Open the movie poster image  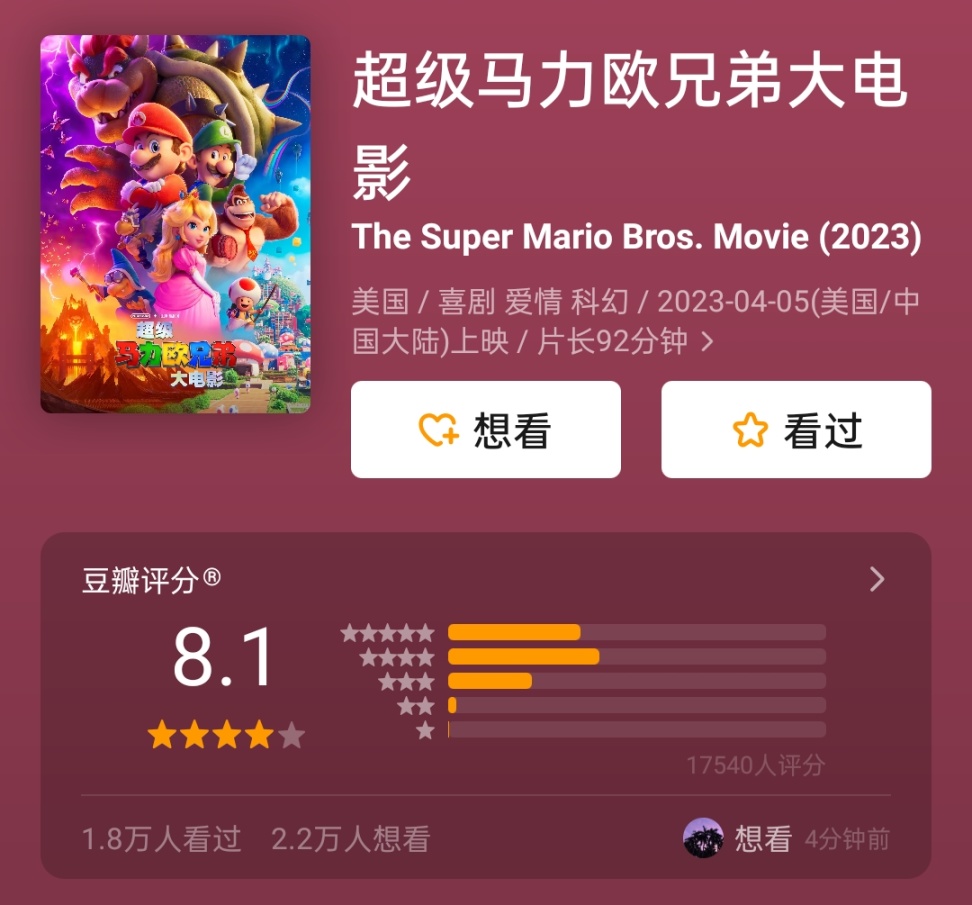(175, 224)
